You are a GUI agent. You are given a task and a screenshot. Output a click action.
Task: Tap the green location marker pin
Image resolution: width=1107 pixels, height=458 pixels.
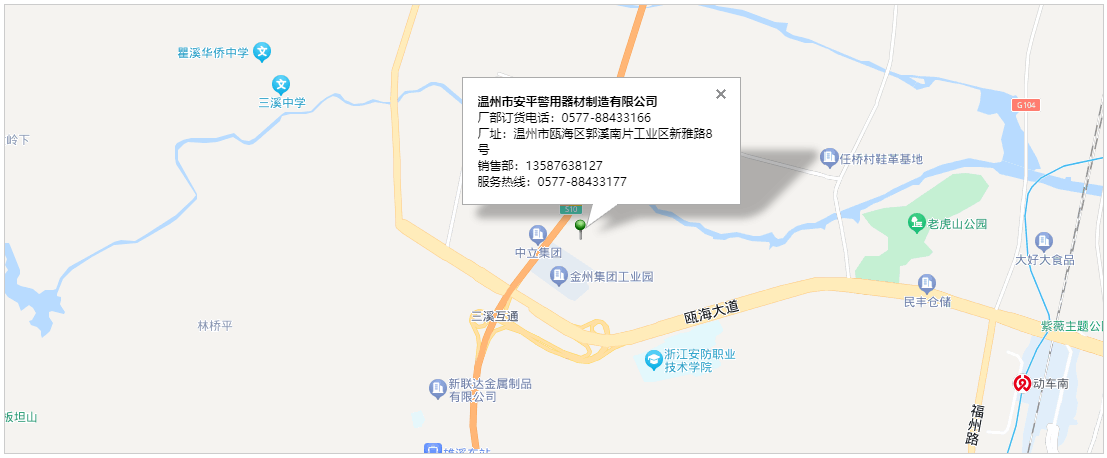coord(580,227)
